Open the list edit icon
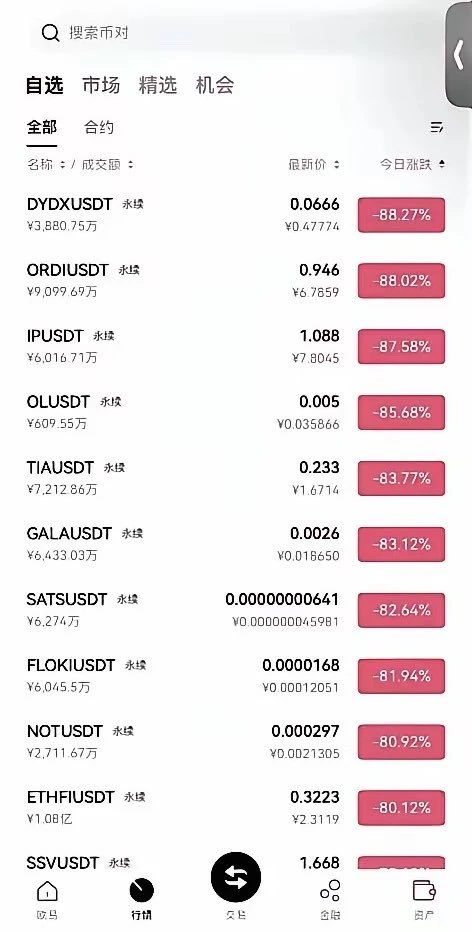This screenshot has height=932, width=472. coord(437,127)
